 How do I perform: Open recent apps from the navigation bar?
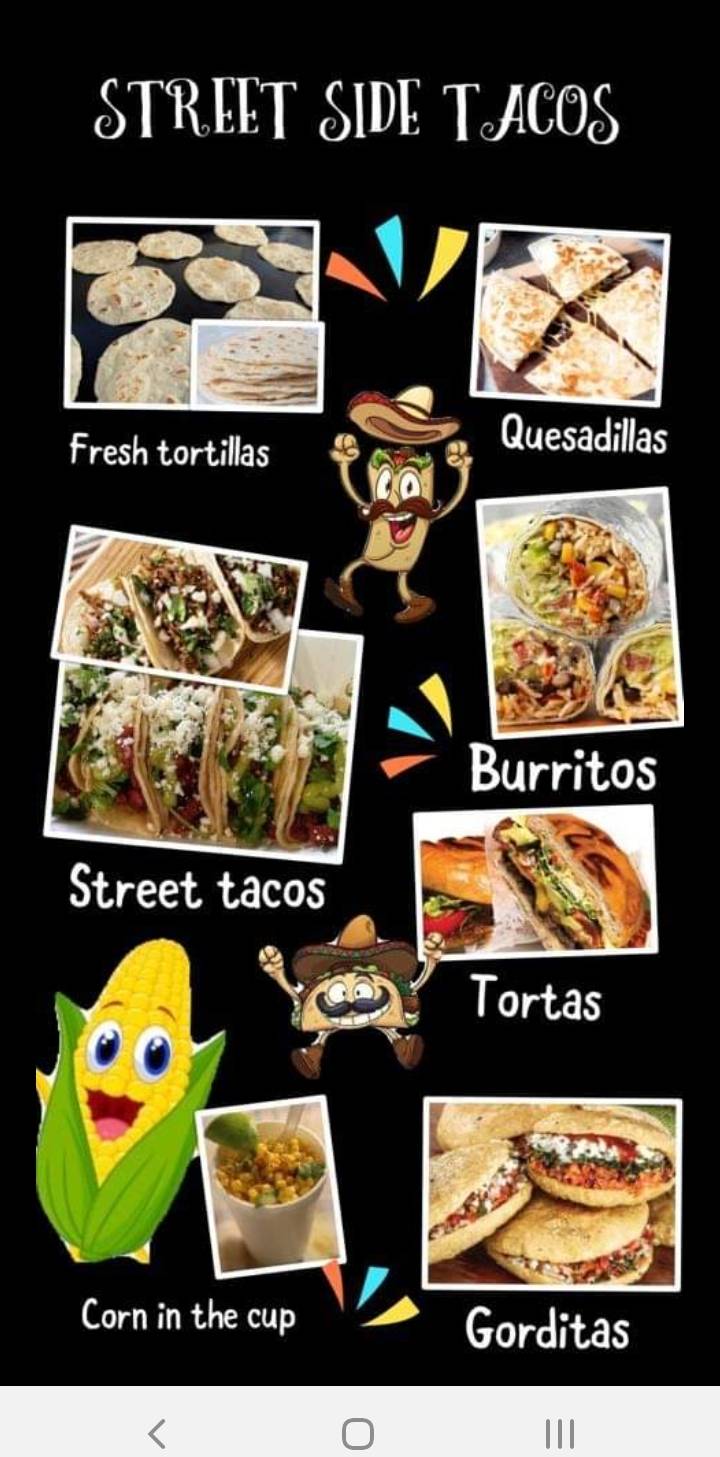point(560,1432)
